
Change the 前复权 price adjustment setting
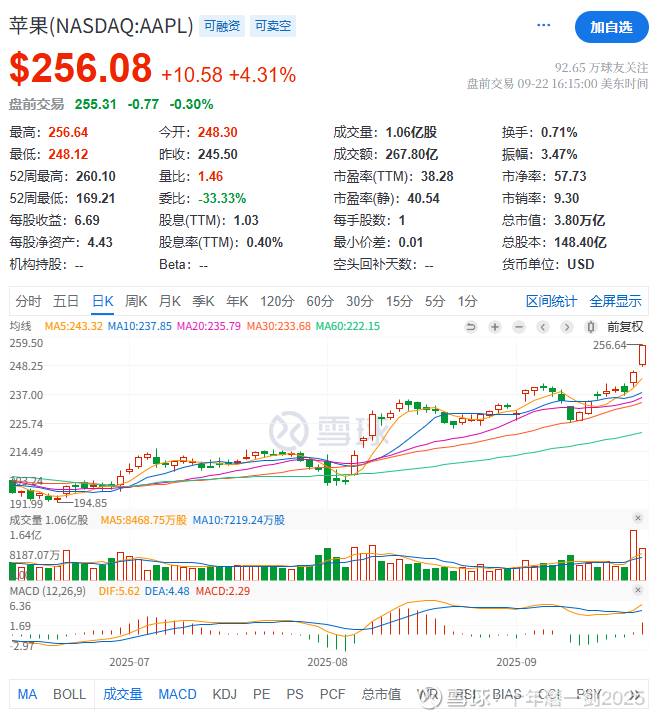click(x=626, y=327)
